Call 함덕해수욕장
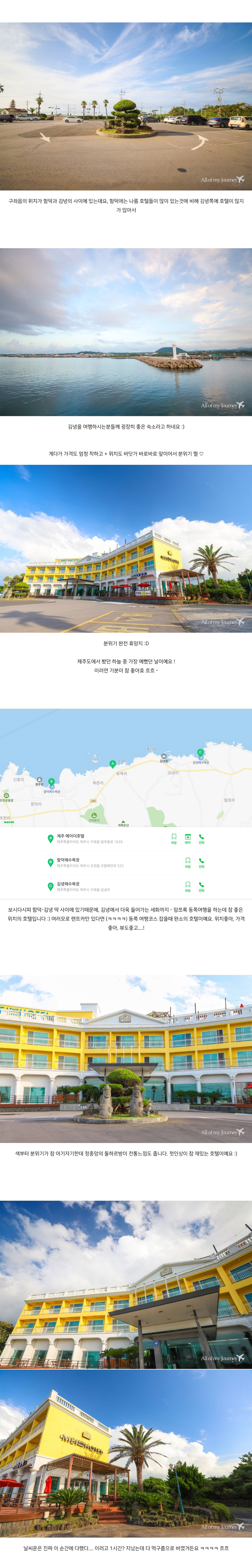Screen dimensions: 252x1568 point(202,862)
